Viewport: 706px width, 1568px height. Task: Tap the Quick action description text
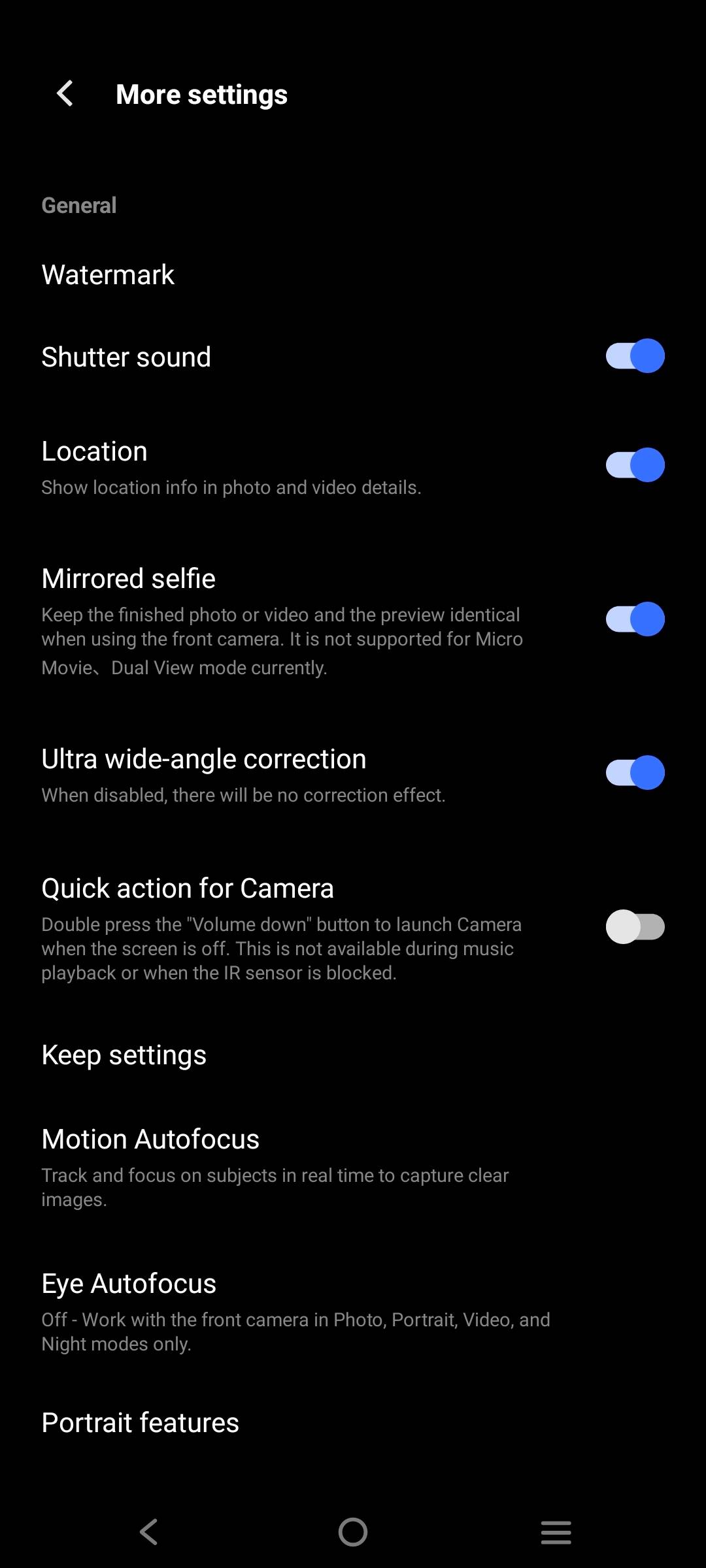281,948
